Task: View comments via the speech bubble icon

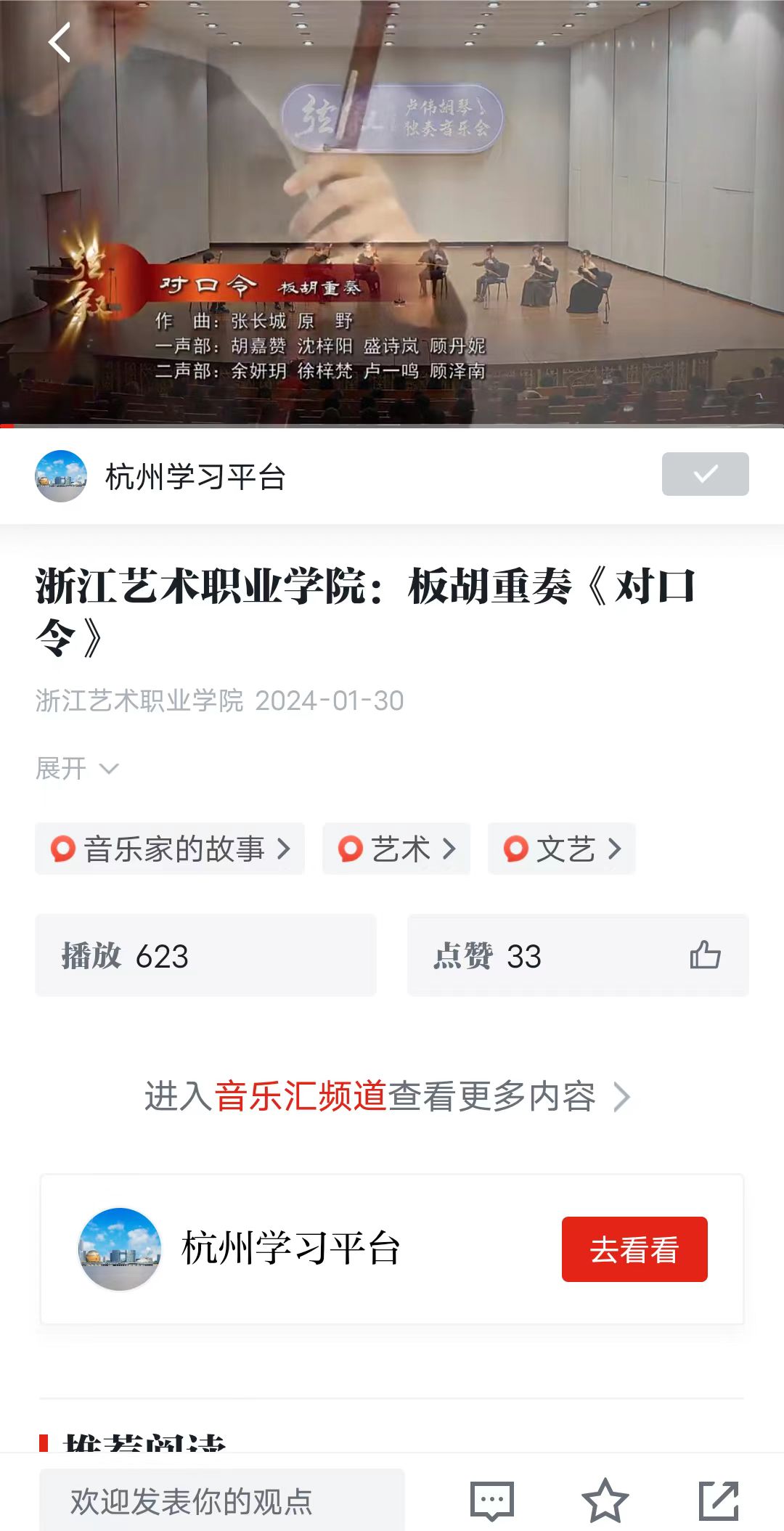Action: (x=492, y=1501)
